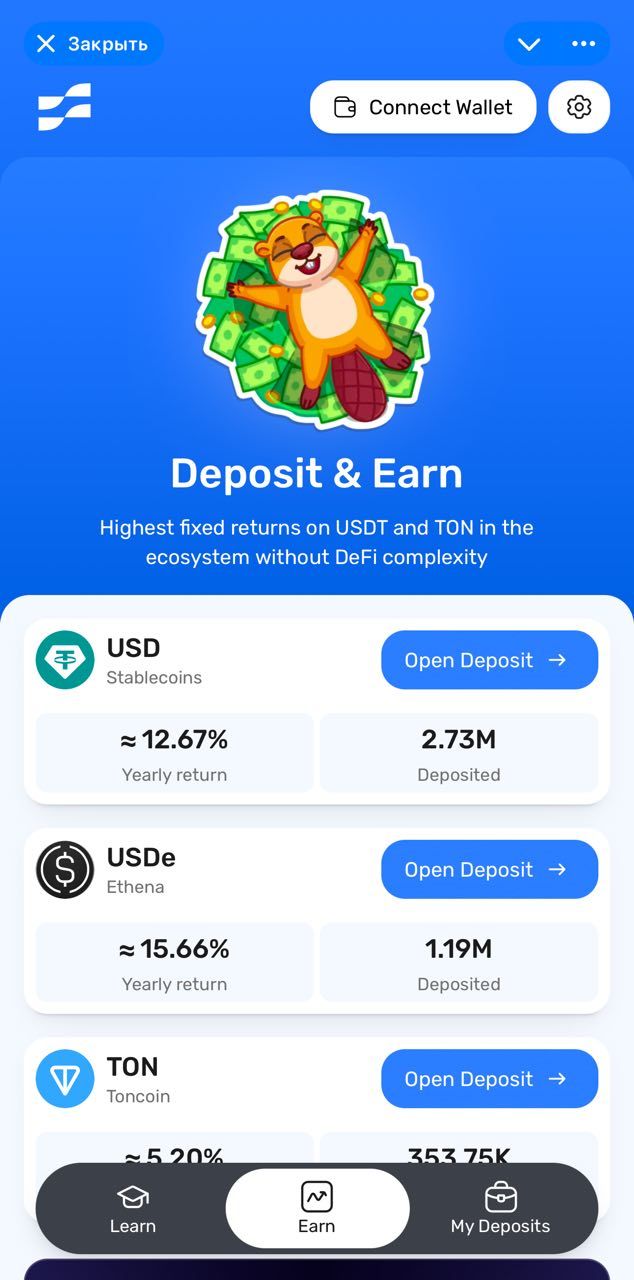Switch to the Learn tab
The height and width of the screenshot is (1280, 634).
click(133, 1209)
